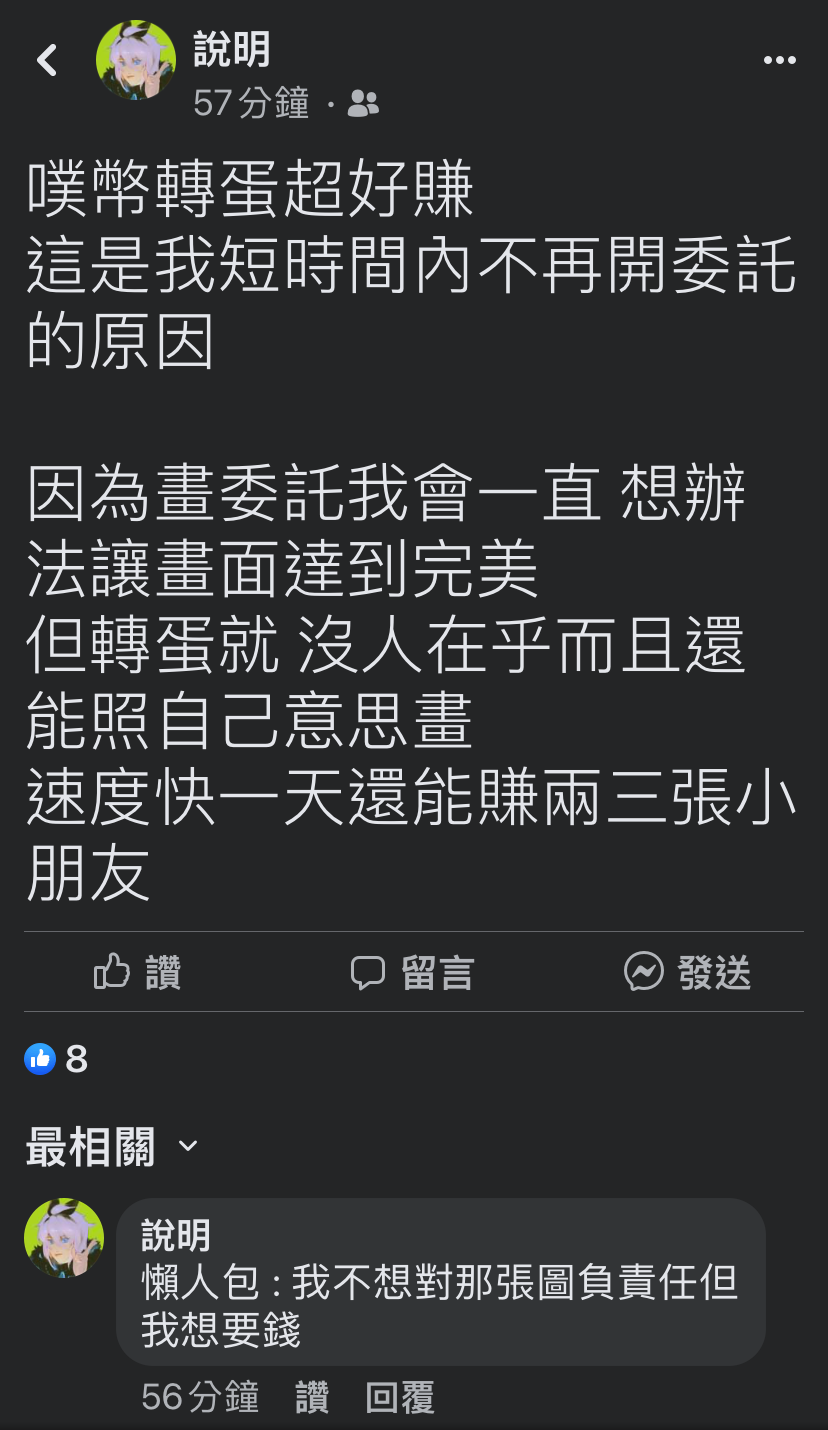Open 說明 name link in post header
The height and width of the screenshot is (1430, 828).
(232, 50)
